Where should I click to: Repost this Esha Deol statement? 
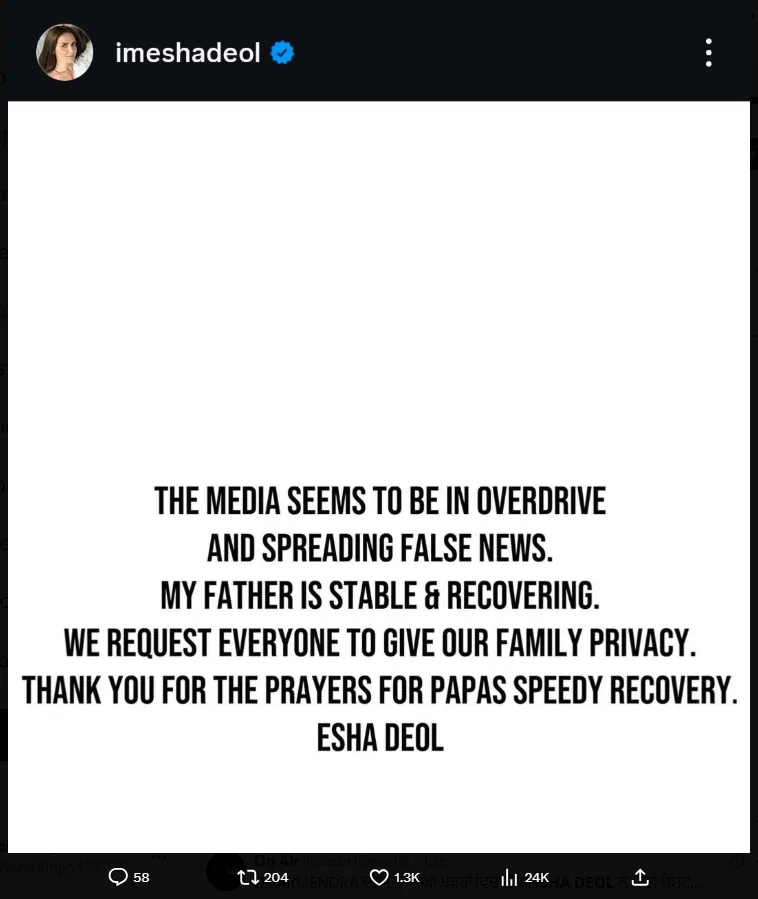pos(248,877)
